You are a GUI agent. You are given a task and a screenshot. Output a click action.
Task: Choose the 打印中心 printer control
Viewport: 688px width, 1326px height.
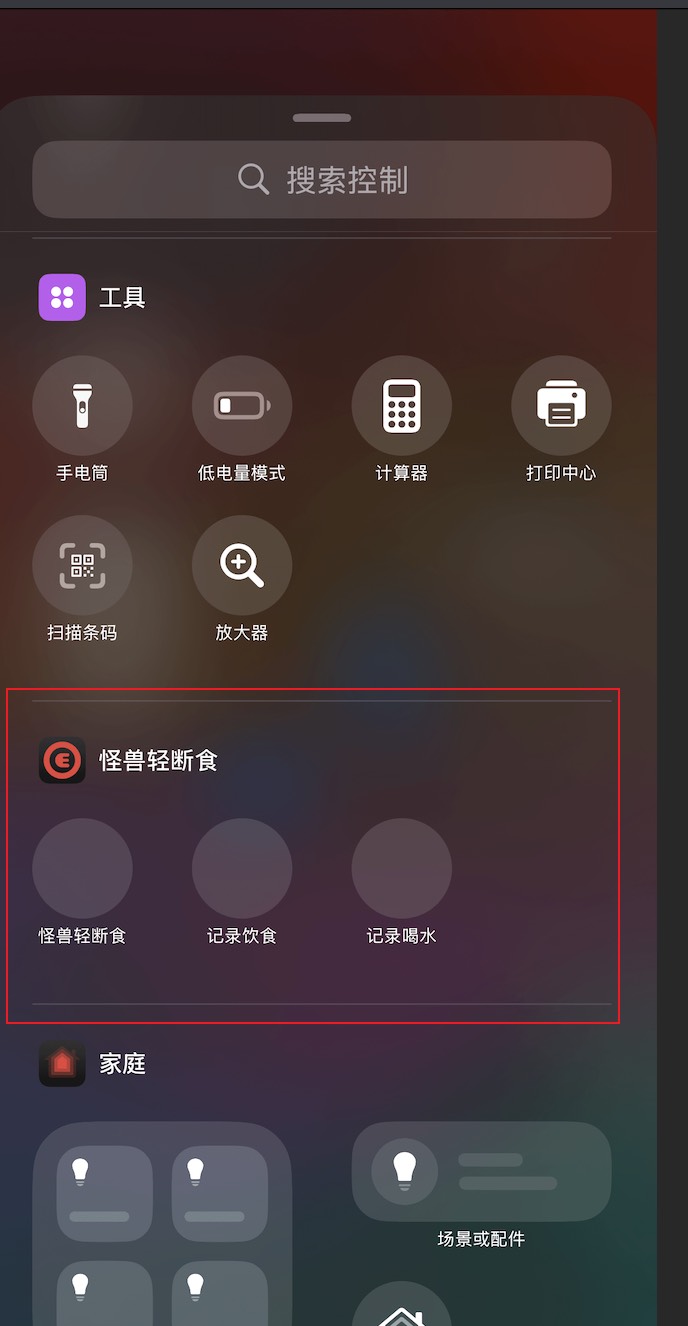pyautogui.click(x=561, y=406)
